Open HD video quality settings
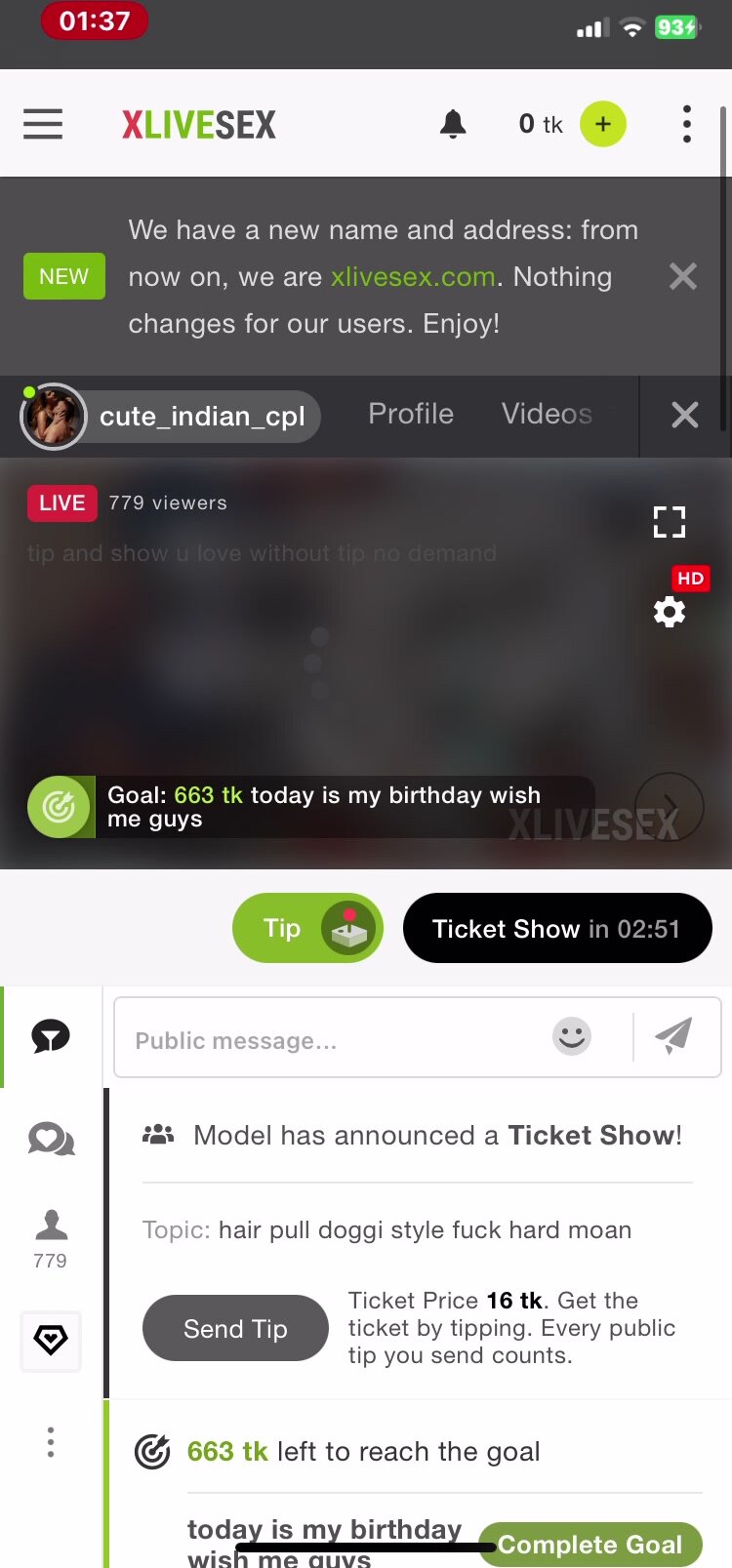Screen dimensions: 732x1568 670,612
